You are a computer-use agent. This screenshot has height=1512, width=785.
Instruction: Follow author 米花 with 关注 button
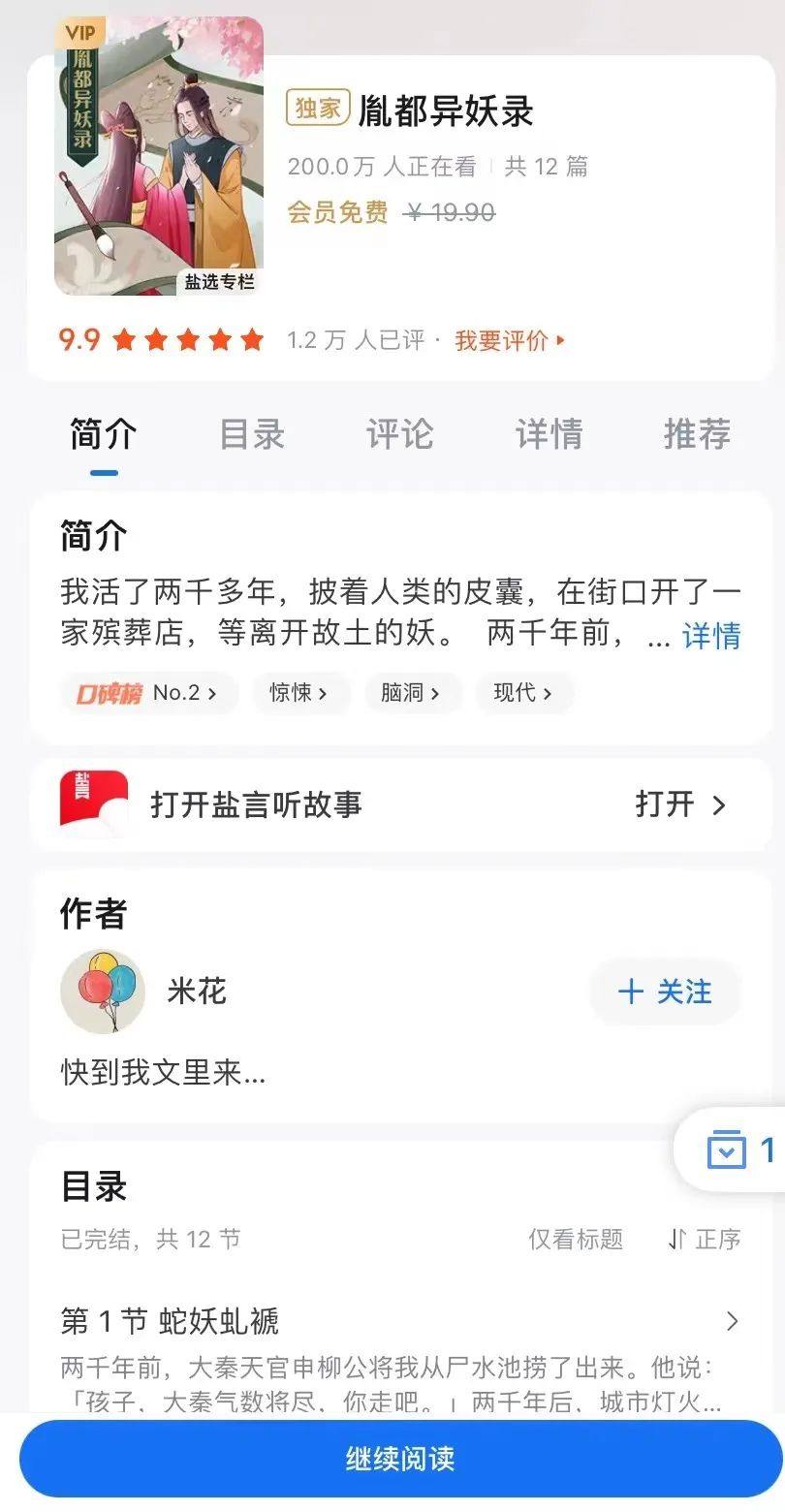[665, 992]
